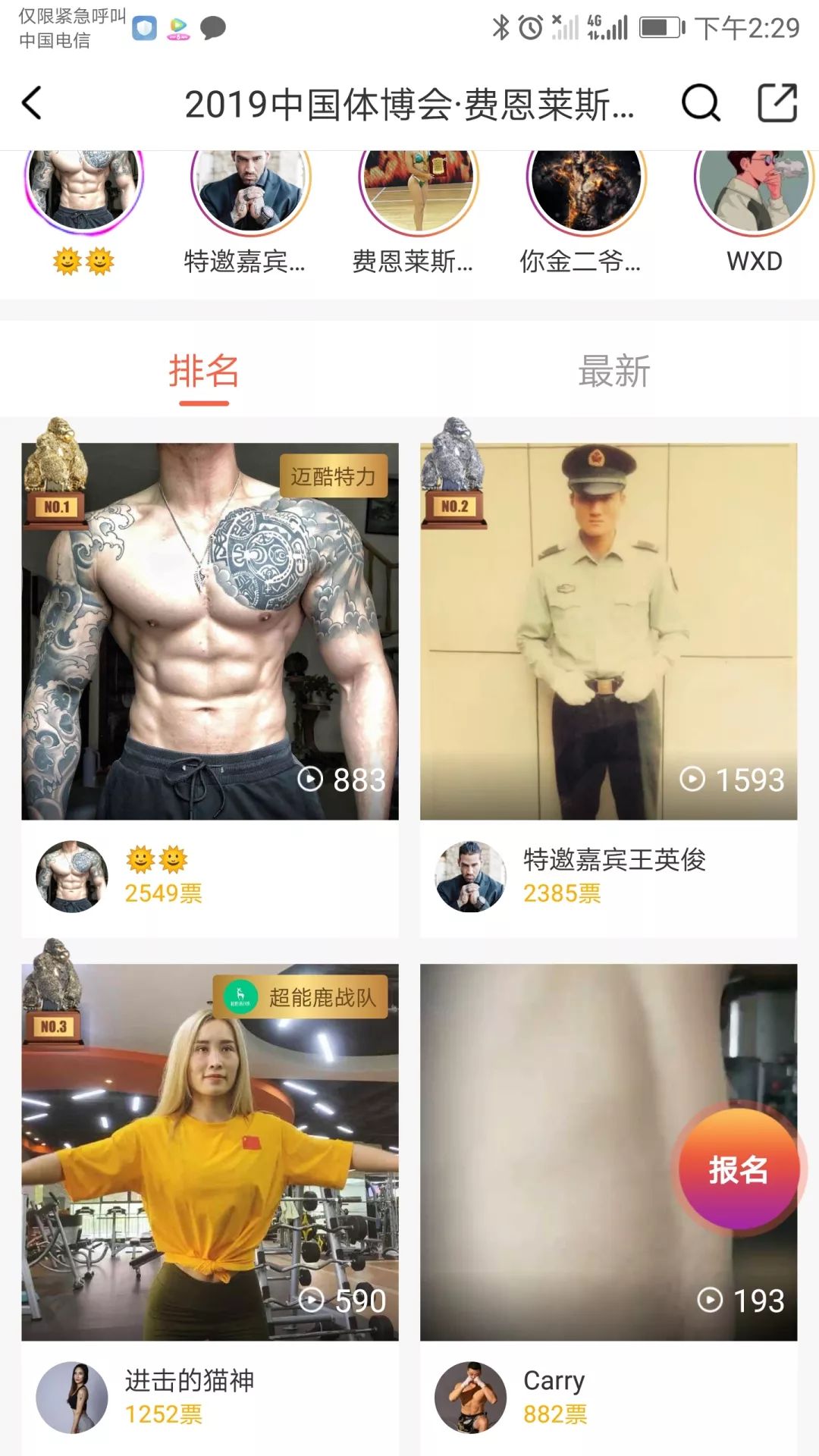Tap the 迈酷特力 tag
The width and height of the screenshot is (819, 1456).
tap(334, 476)
